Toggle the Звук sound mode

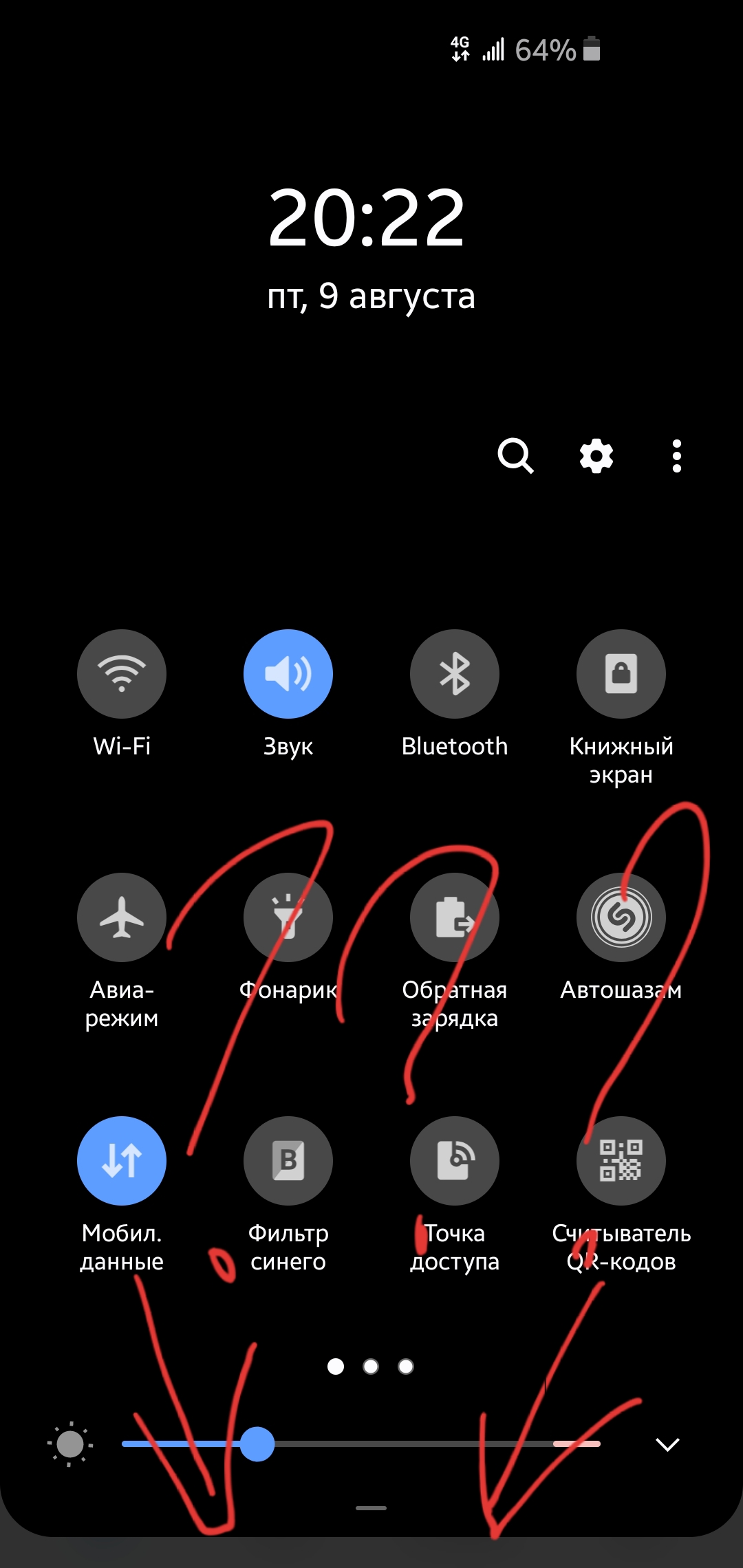[288, 674]
